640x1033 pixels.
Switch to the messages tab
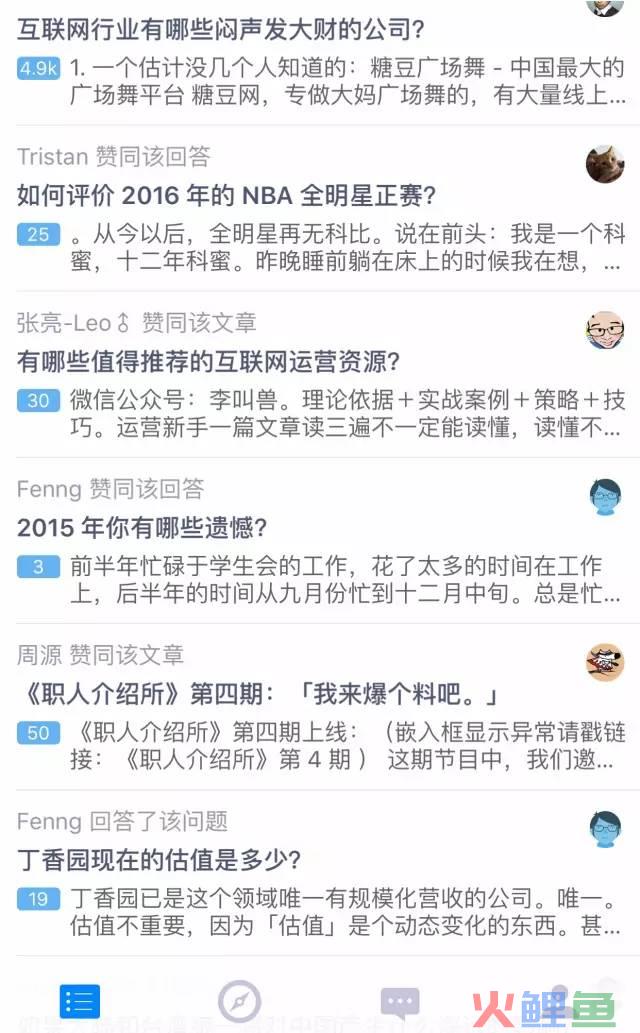point(400,1003)
